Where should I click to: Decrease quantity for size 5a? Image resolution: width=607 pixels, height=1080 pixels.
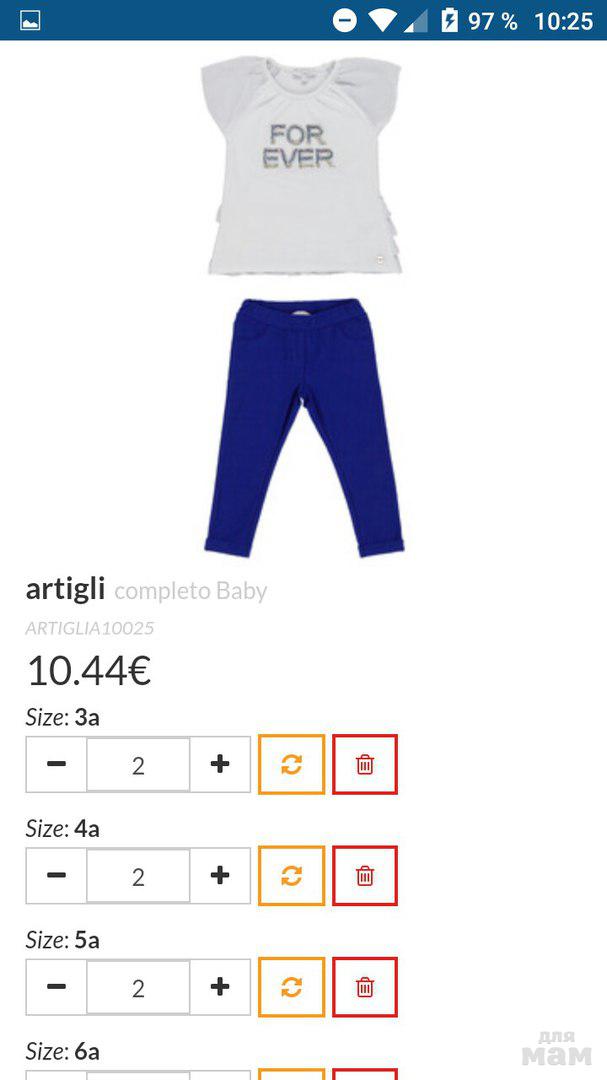click(57, 987)
